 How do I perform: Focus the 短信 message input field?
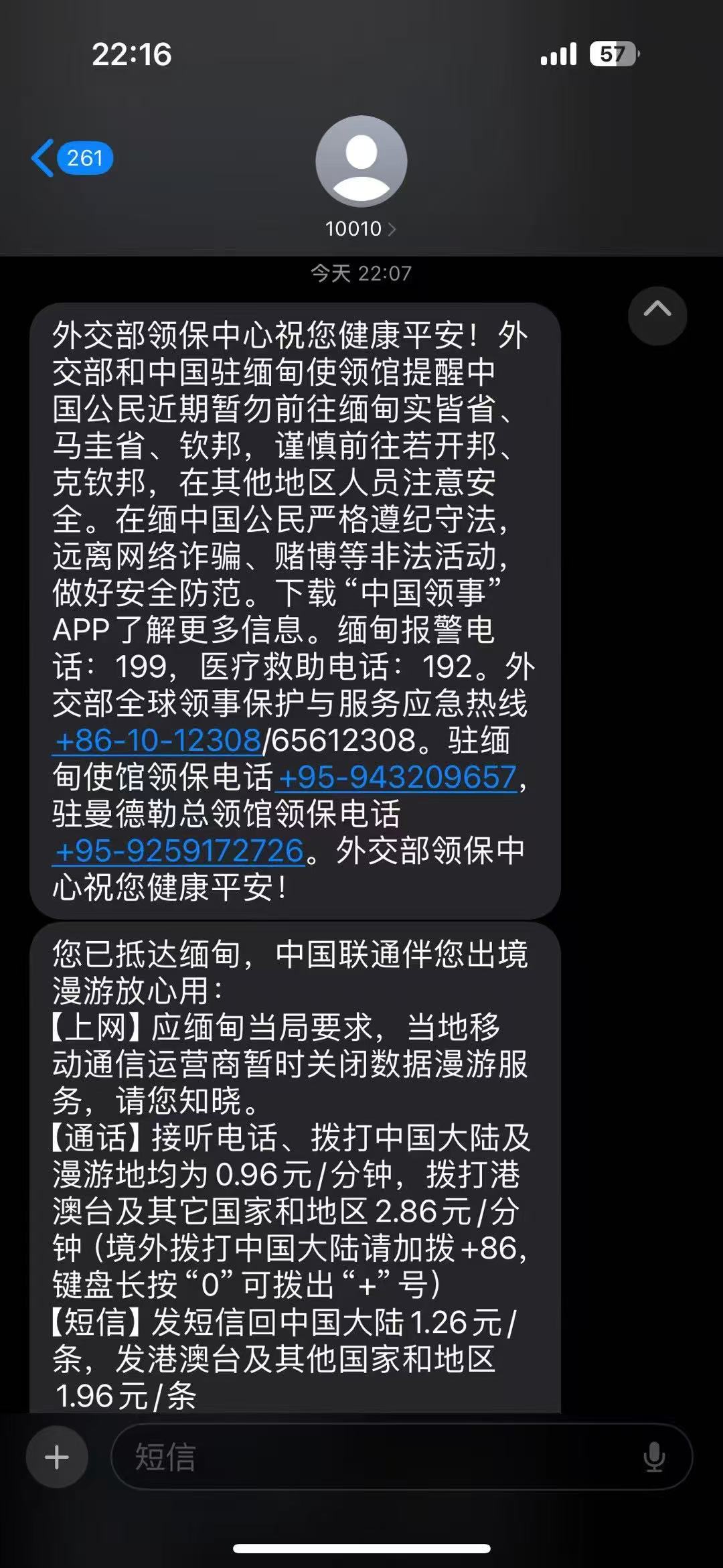[375, 1457]
